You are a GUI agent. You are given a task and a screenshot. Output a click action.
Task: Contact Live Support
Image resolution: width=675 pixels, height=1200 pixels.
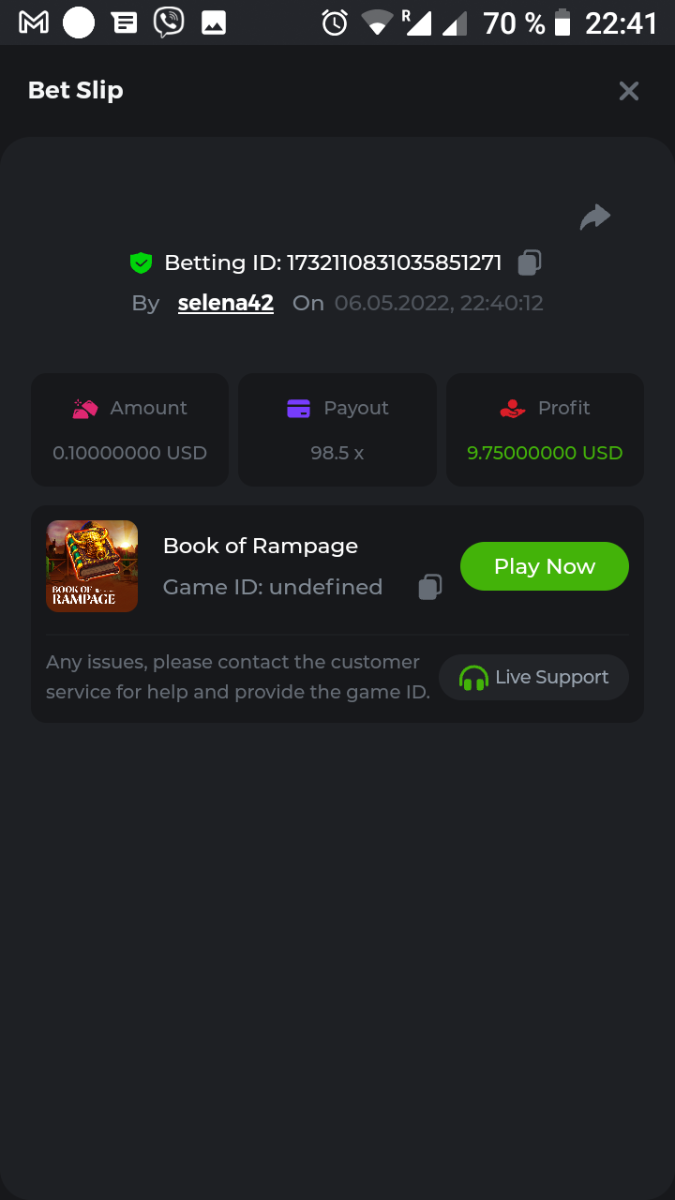(x=534, y=677)
